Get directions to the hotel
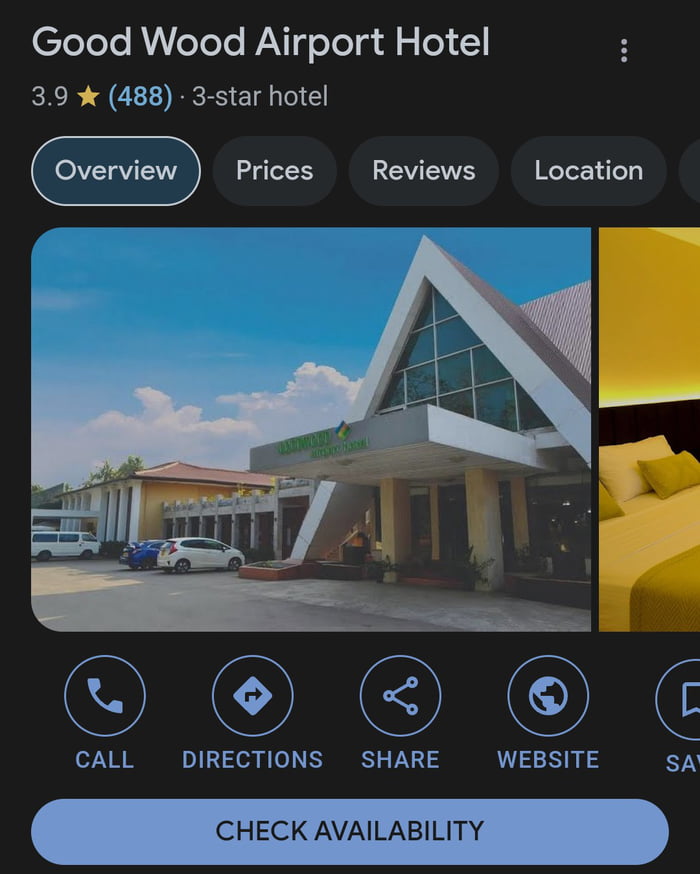Viewport: 700px width, 874px height. tap(252, 696)
